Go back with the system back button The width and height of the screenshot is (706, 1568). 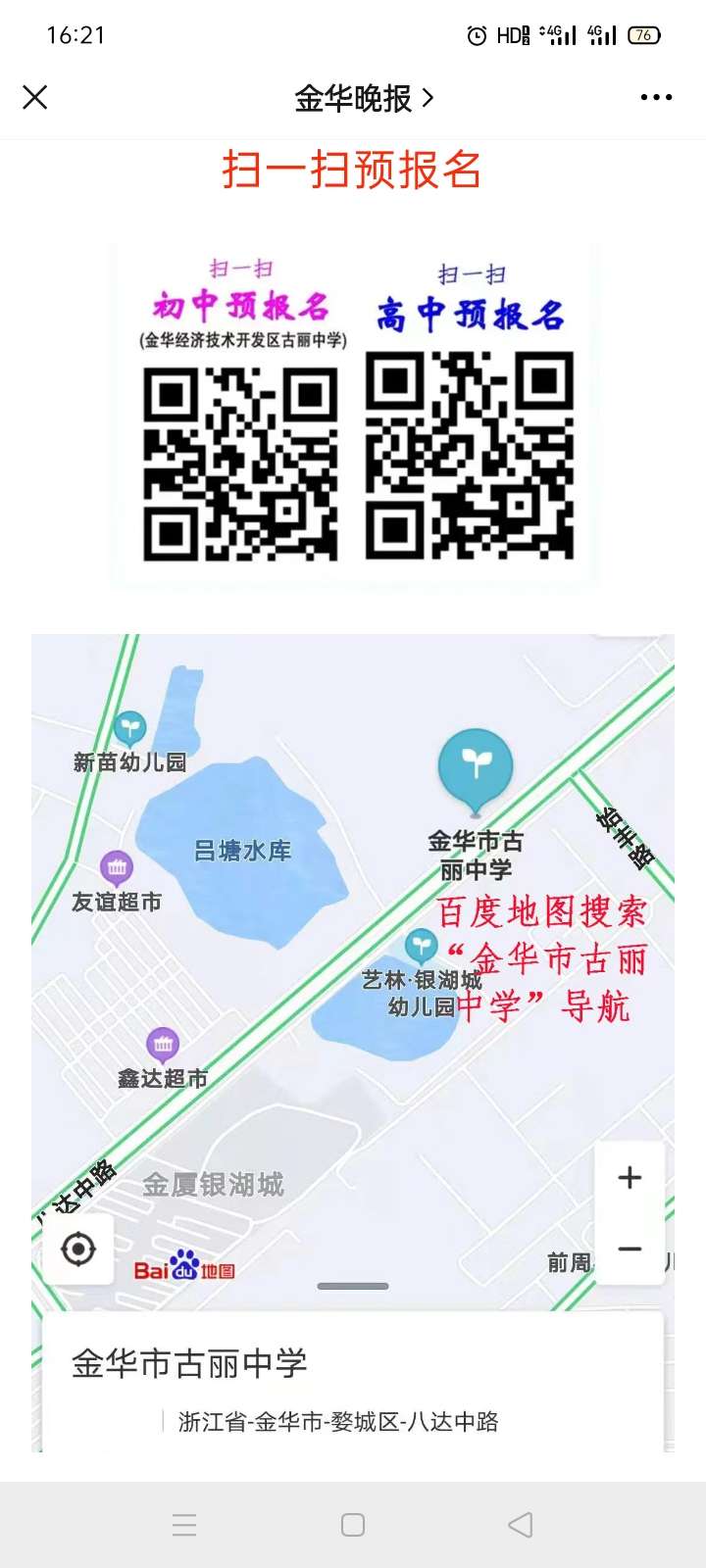click(521, 1525)
